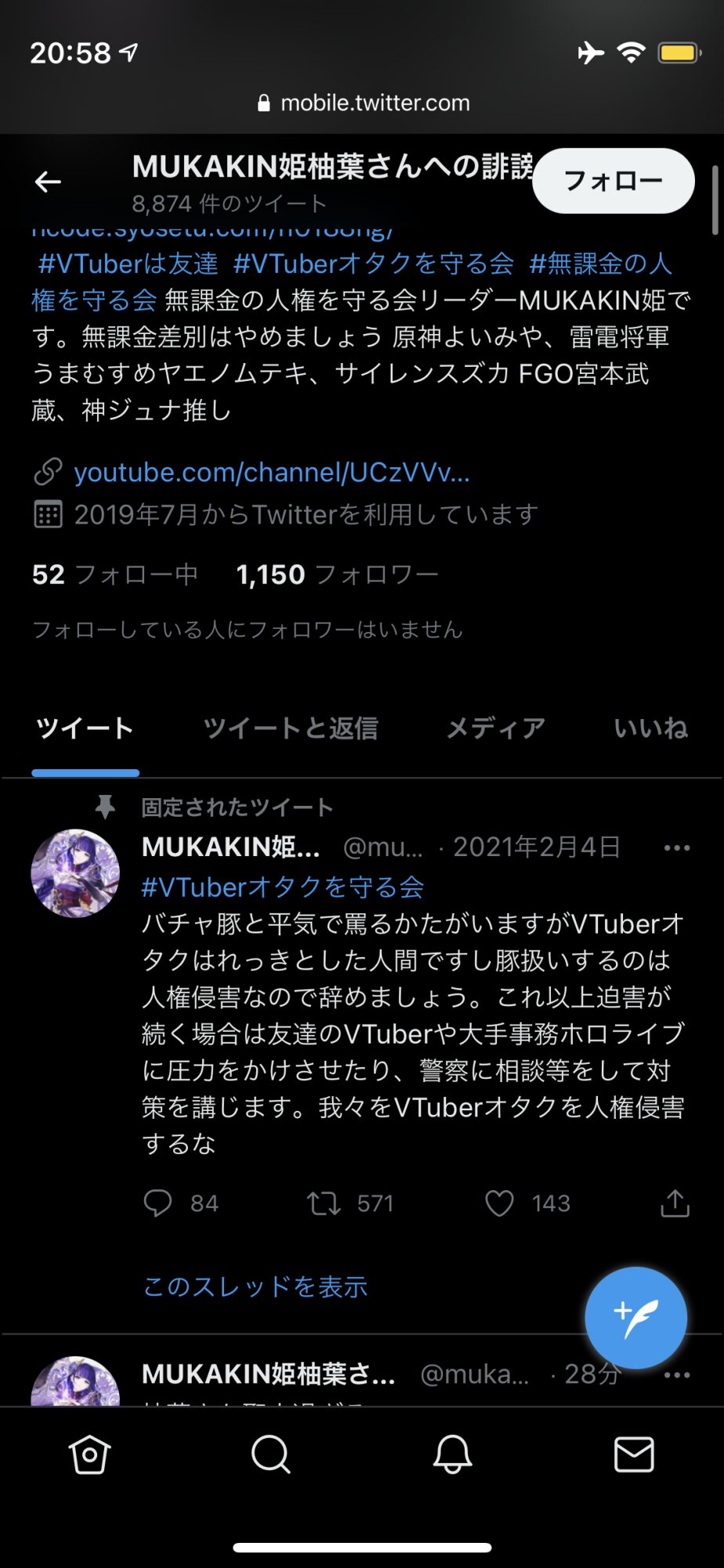Viewport: 724px width, 1568px height.
Task: Like the pinned tweet with 143 likes
Action: point(527,1203)
